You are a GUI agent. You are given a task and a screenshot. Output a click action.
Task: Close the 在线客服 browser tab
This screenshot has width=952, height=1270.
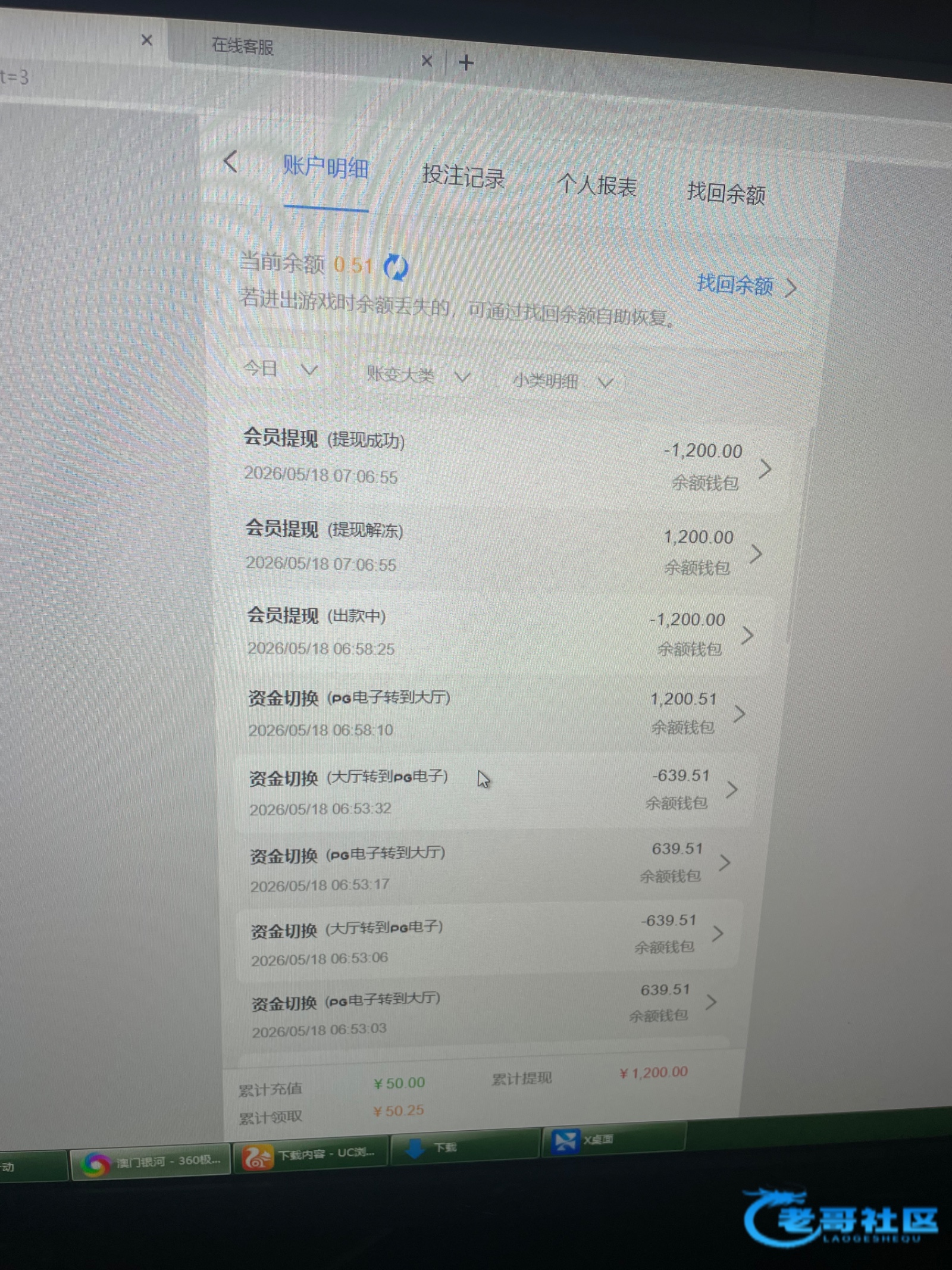pyautogui.click(x=427, y=61)
